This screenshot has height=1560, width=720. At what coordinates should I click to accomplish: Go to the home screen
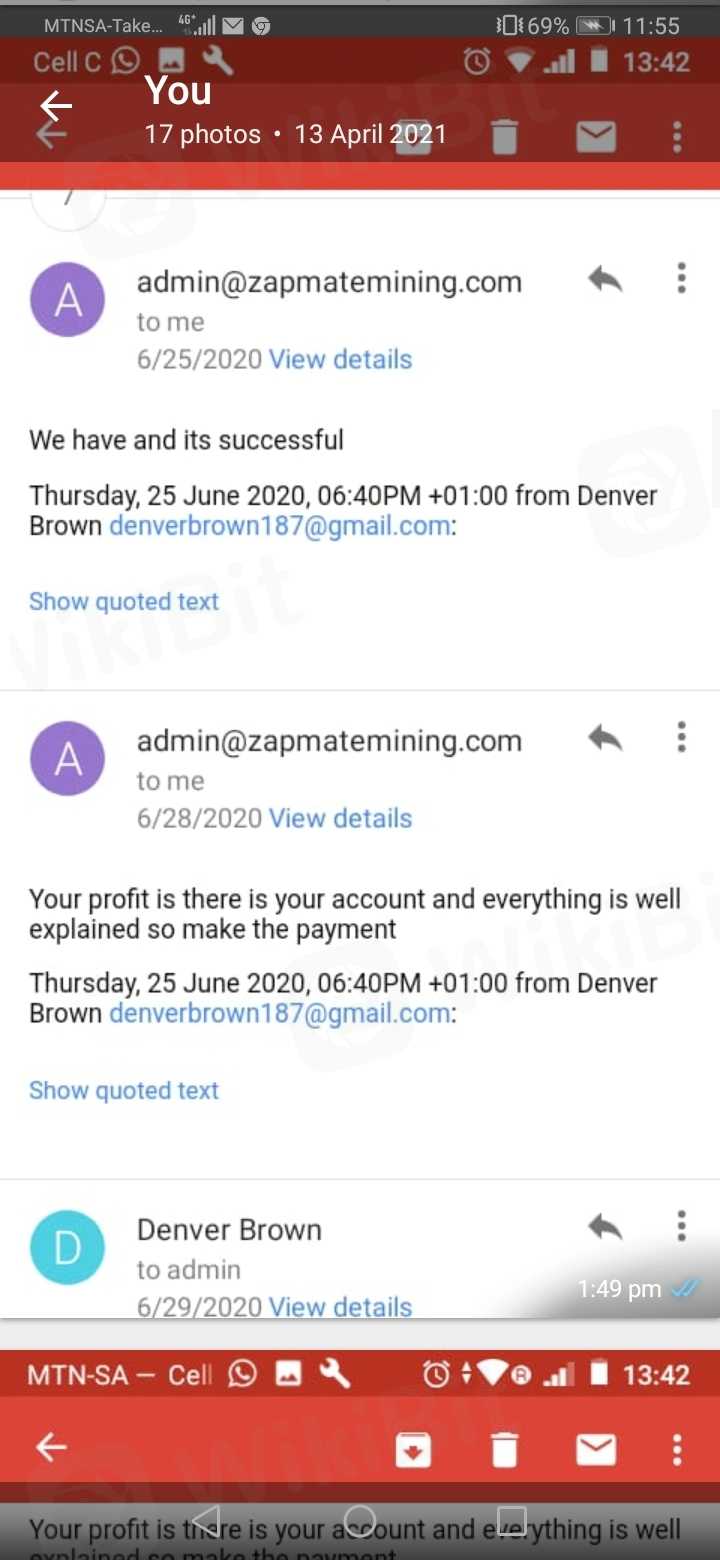(x=359, y=1521)
